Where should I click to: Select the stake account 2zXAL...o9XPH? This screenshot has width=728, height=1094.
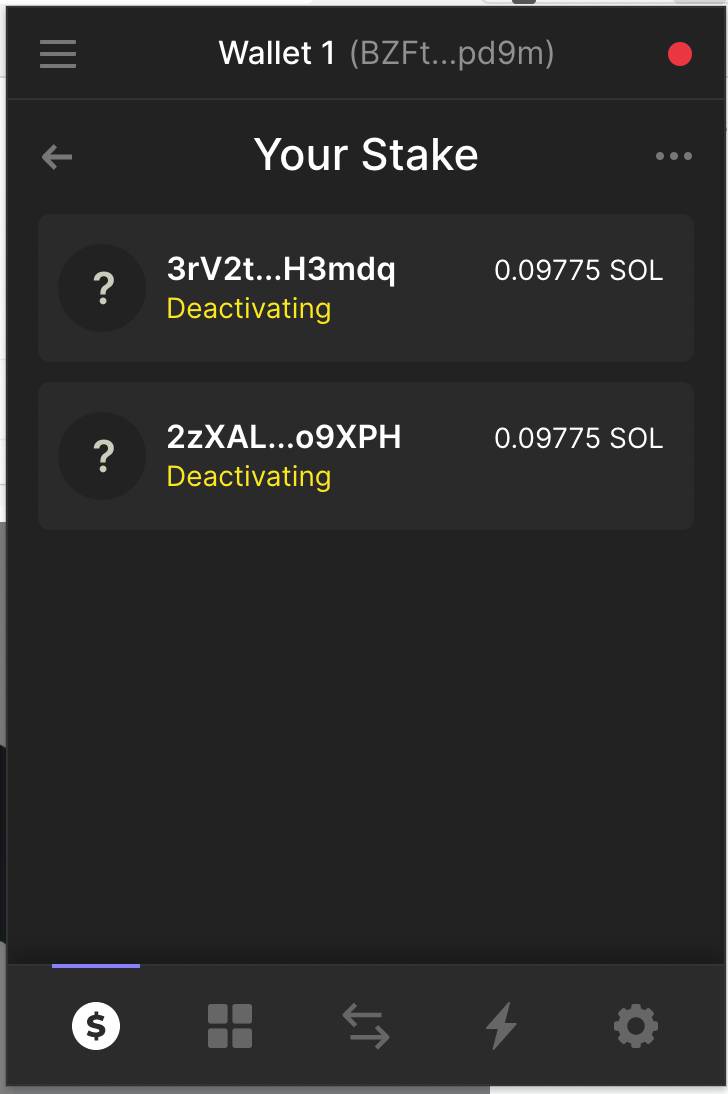pos(283,437)
